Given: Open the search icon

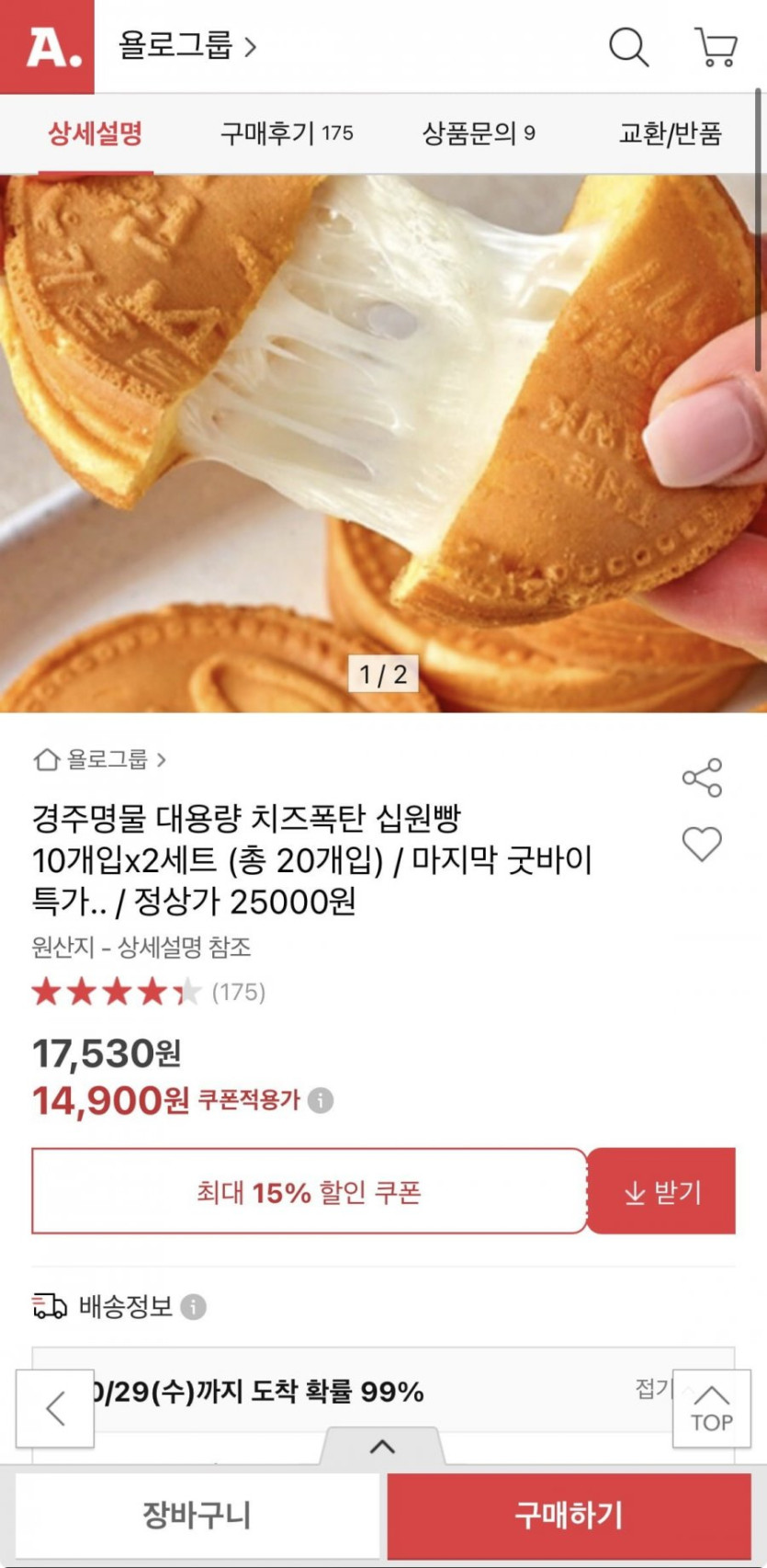Looking at the screenshot, I should pos(629,45).
